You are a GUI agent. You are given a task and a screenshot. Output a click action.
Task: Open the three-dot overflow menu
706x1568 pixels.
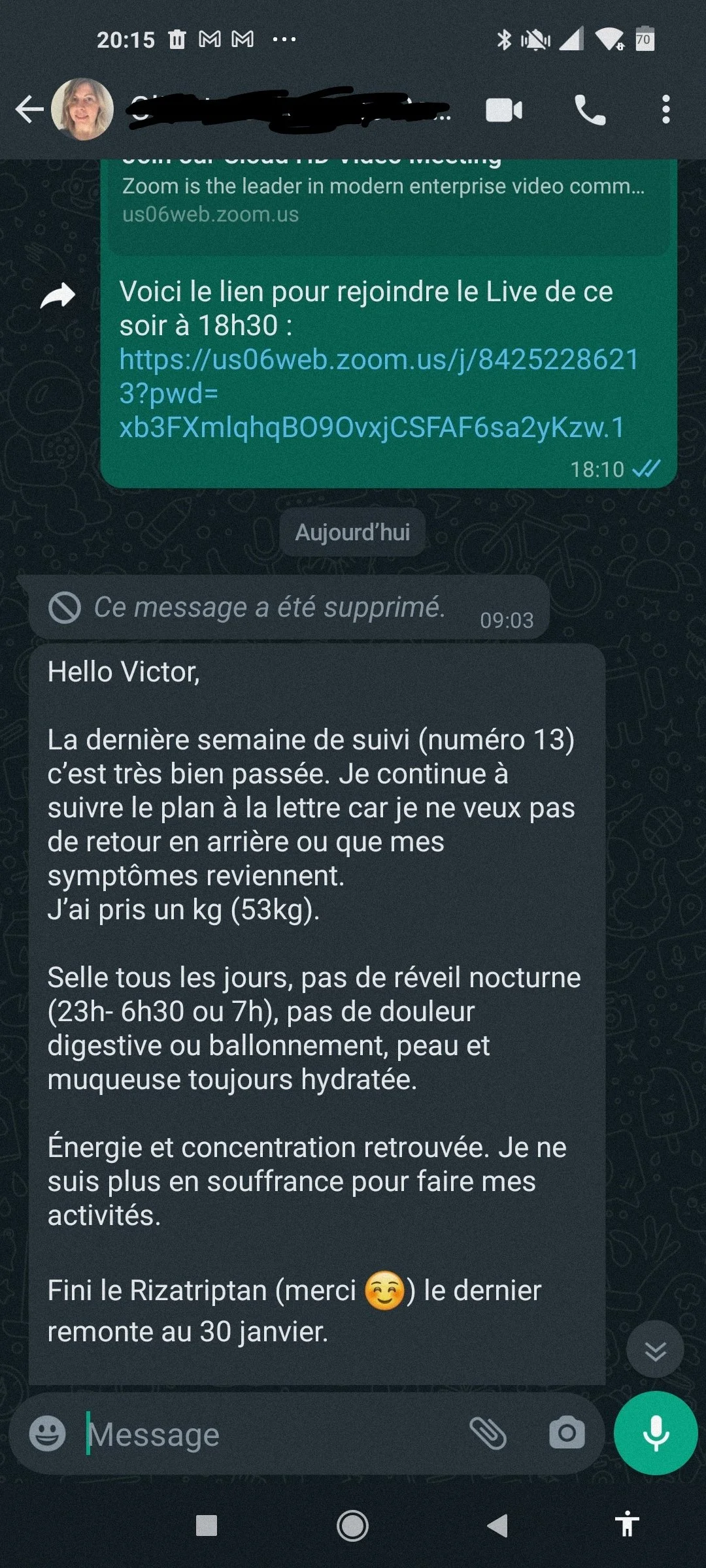665,110
